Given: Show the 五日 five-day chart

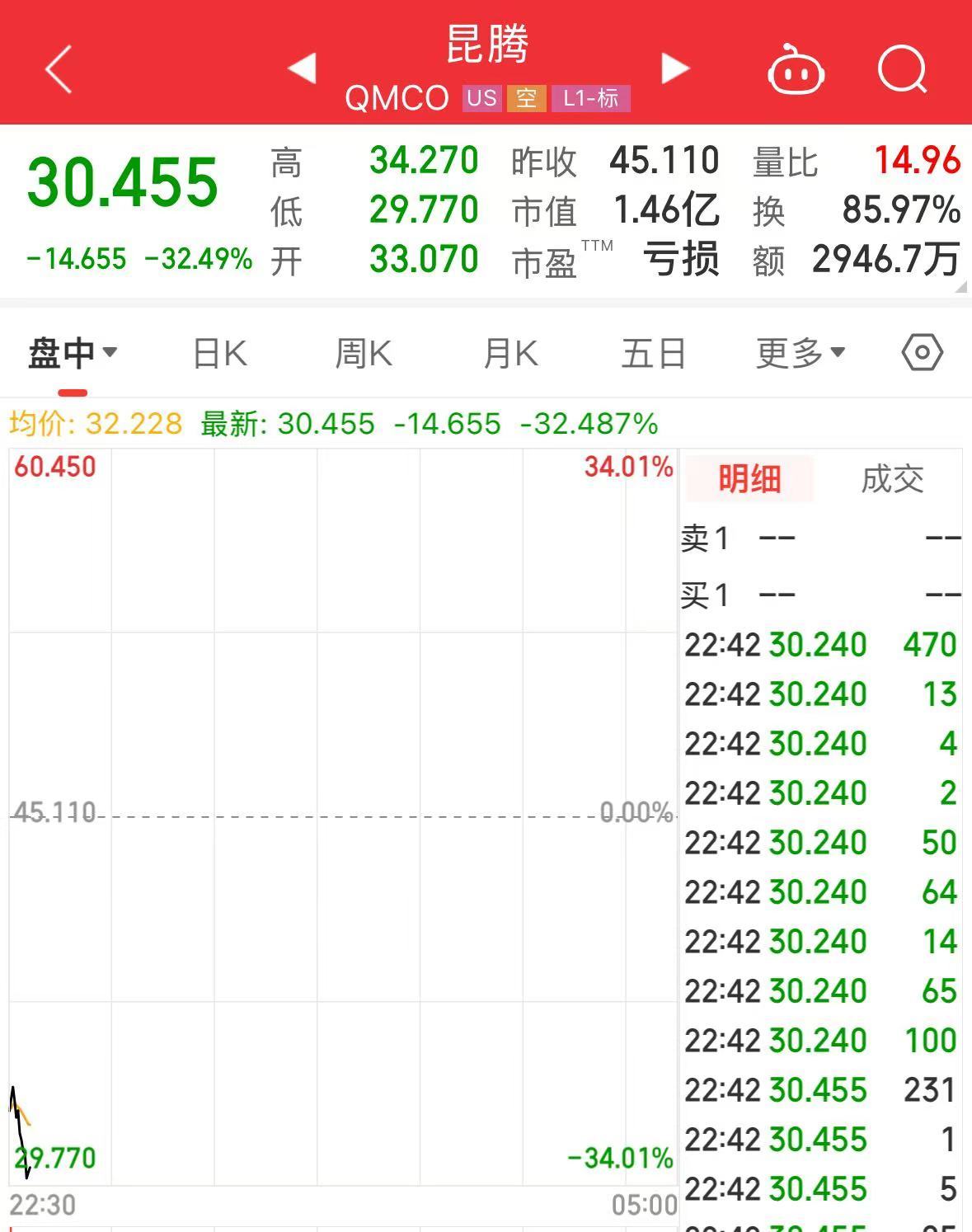Looking at the screenshot, I should (x=654, y=354).
